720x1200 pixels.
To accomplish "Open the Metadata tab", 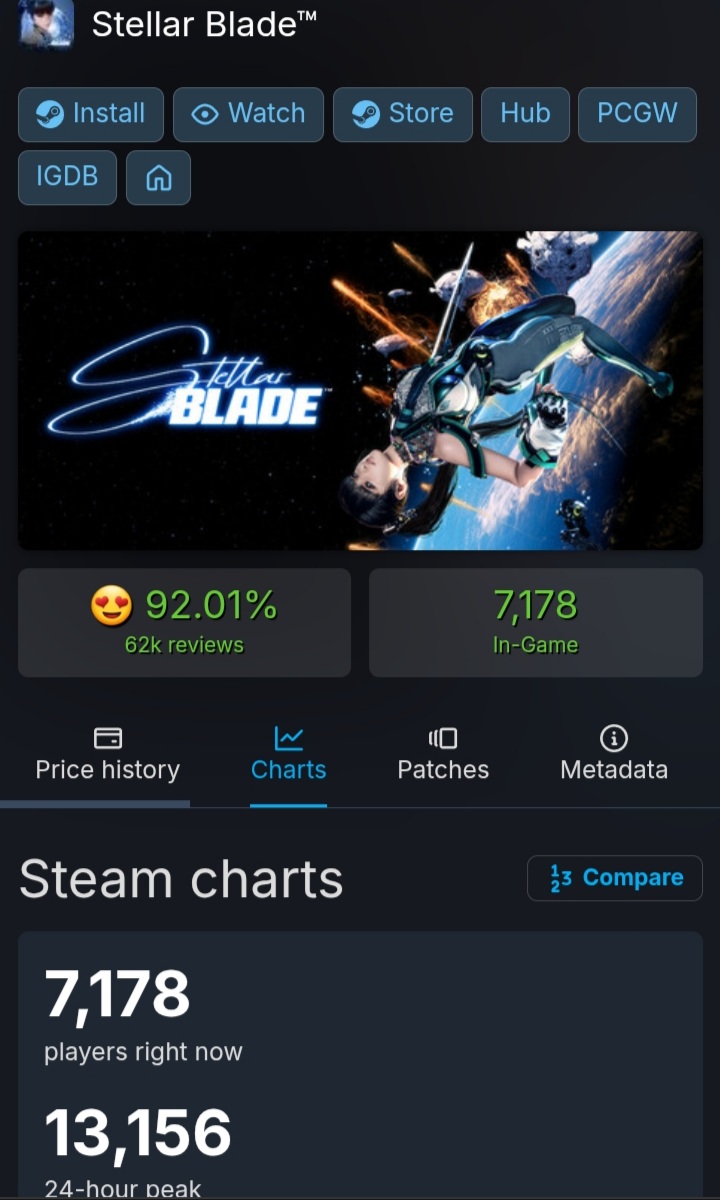I will [x=613, y=755].
